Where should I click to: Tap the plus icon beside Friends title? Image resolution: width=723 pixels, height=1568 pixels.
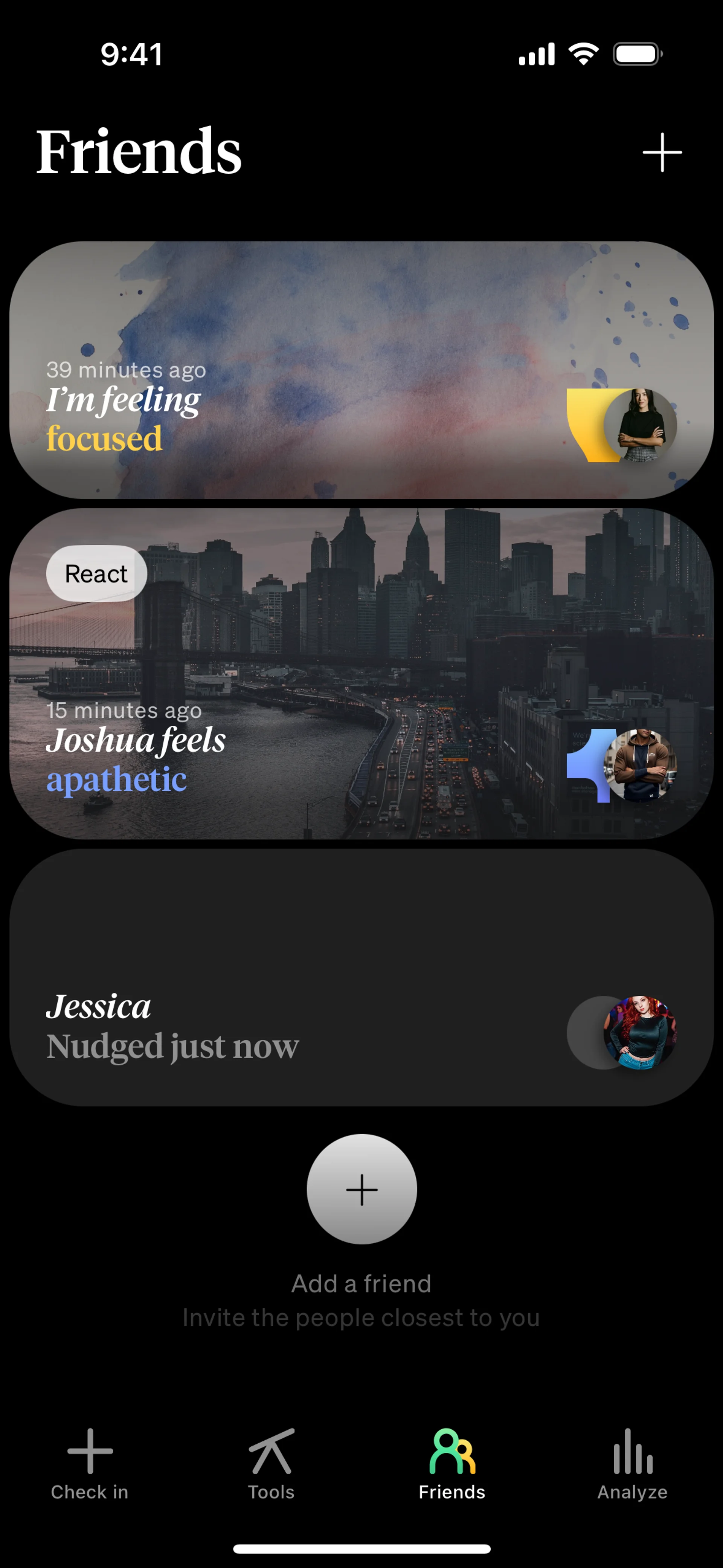(x=662, y=152)
